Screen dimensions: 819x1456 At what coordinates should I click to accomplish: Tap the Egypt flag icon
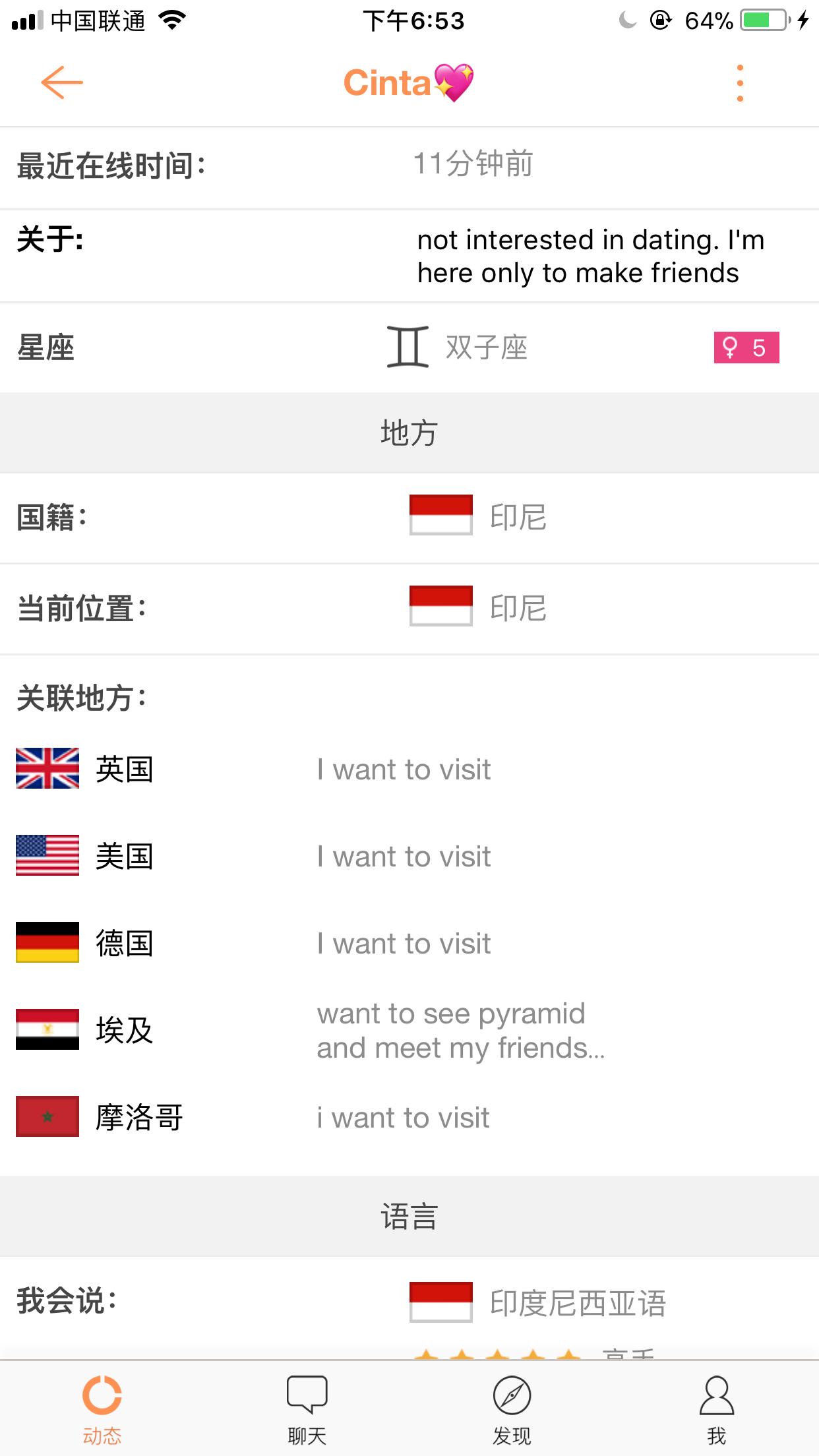point(46,1031)
